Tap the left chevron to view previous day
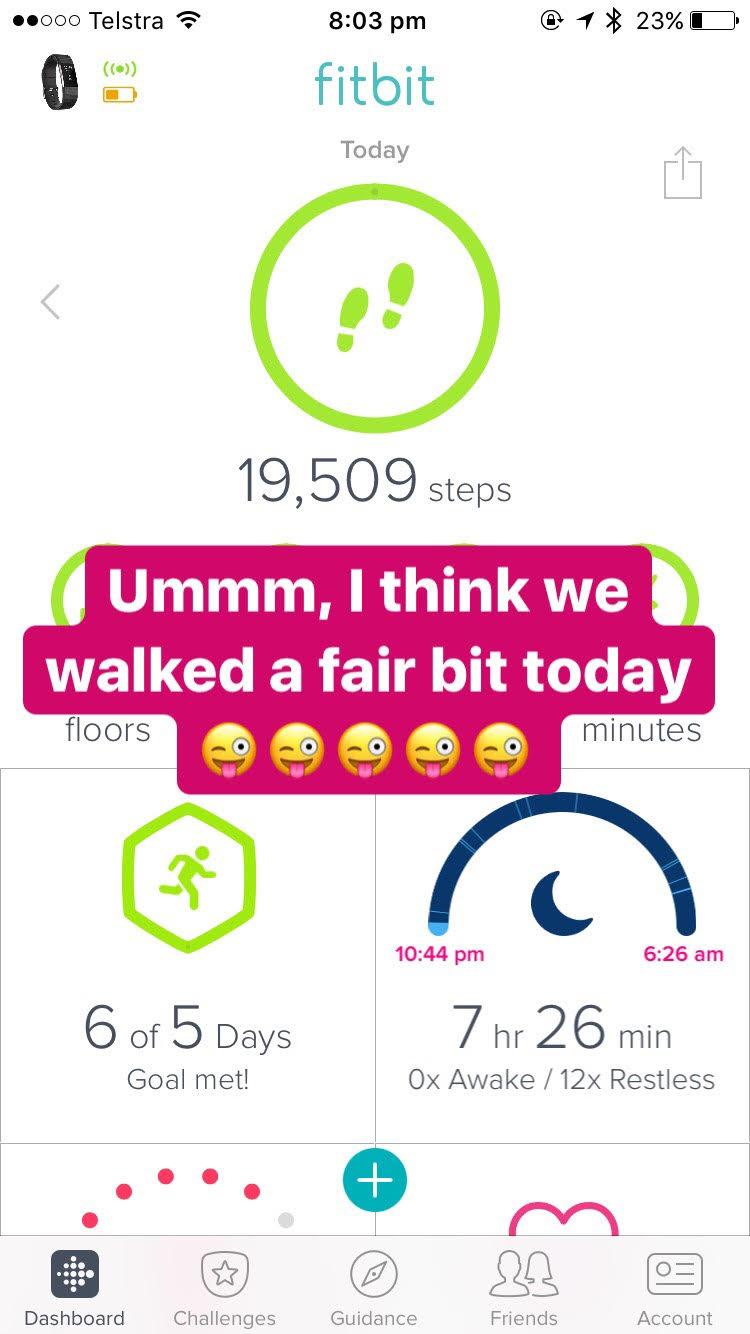Image resolution: width=750 pixels, height=1334 pixels. [x=49, y=301]
